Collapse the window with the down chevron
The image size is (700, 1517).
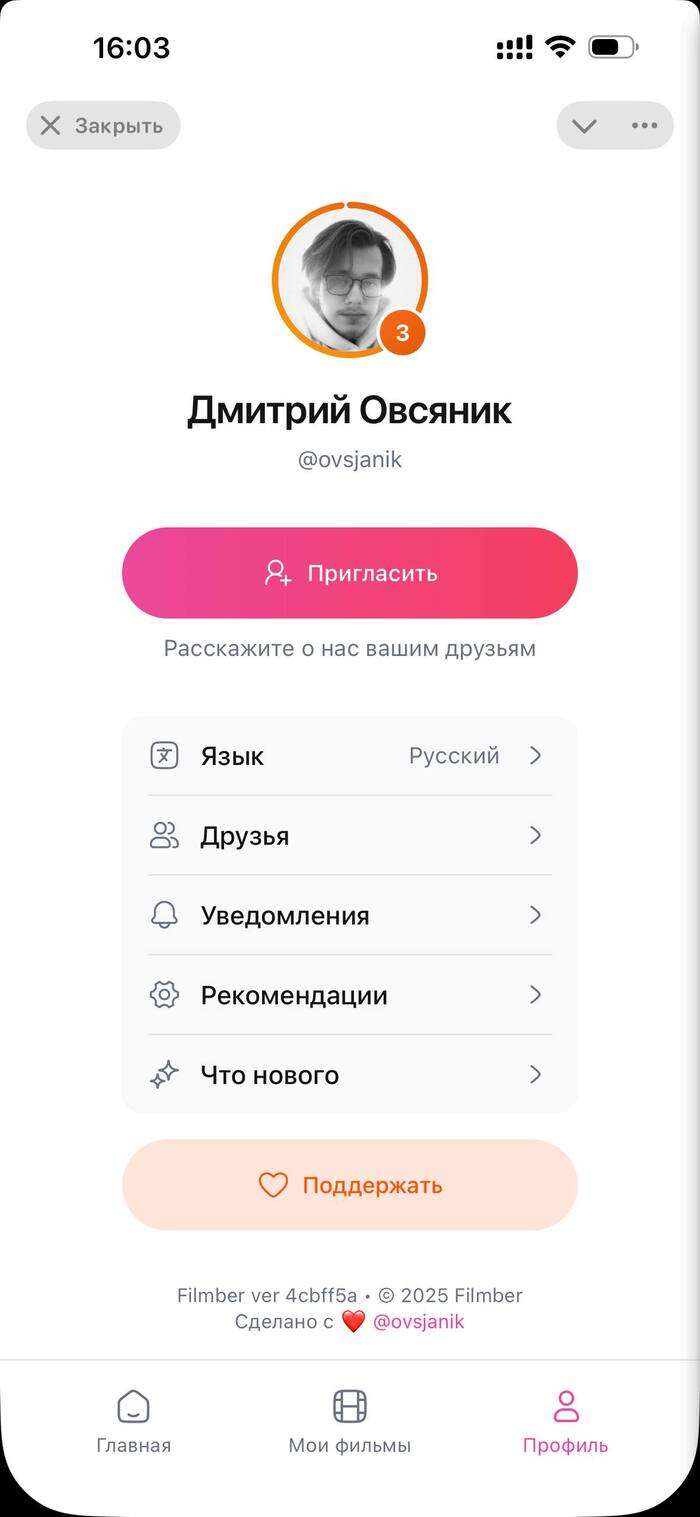(585, 126)
